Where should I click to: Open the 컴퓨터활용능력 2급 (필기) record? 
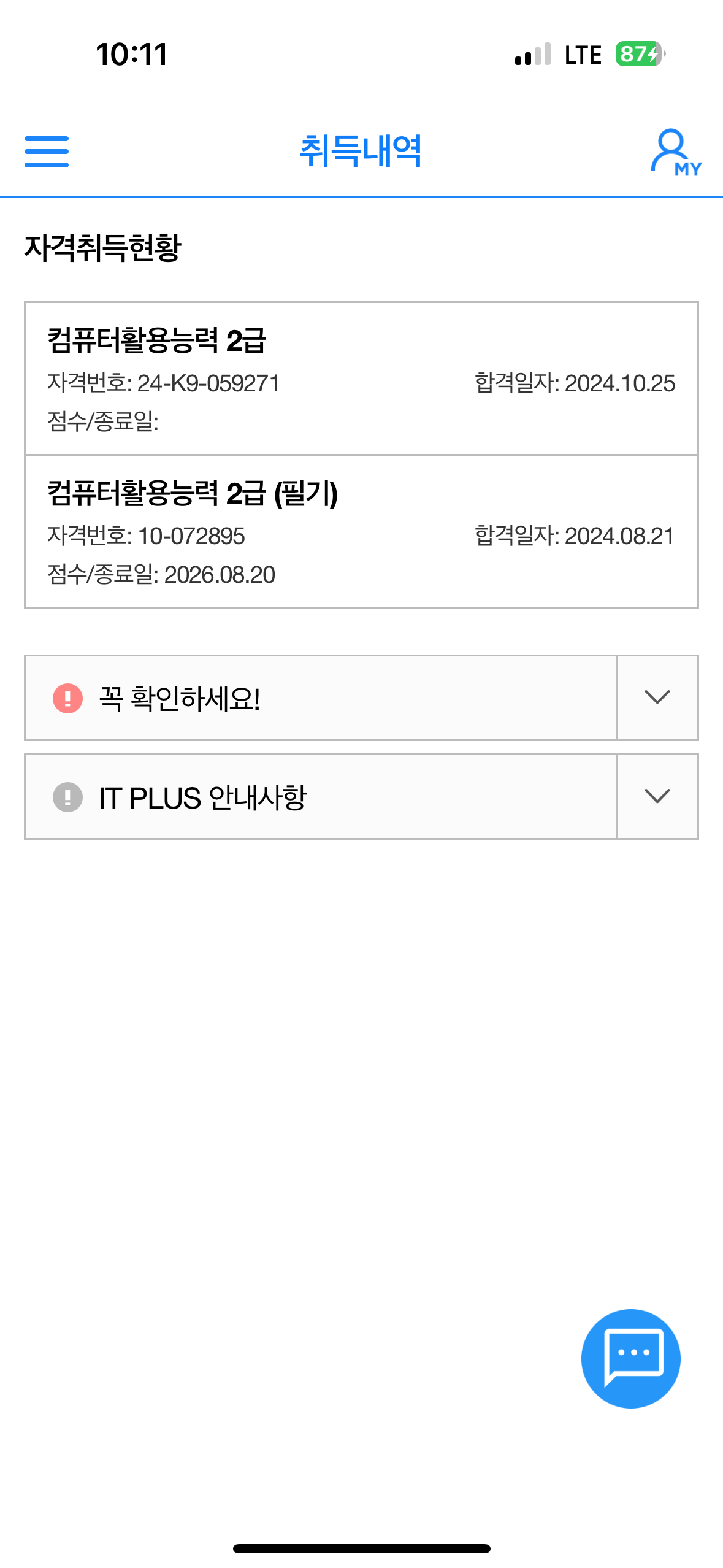361,532
